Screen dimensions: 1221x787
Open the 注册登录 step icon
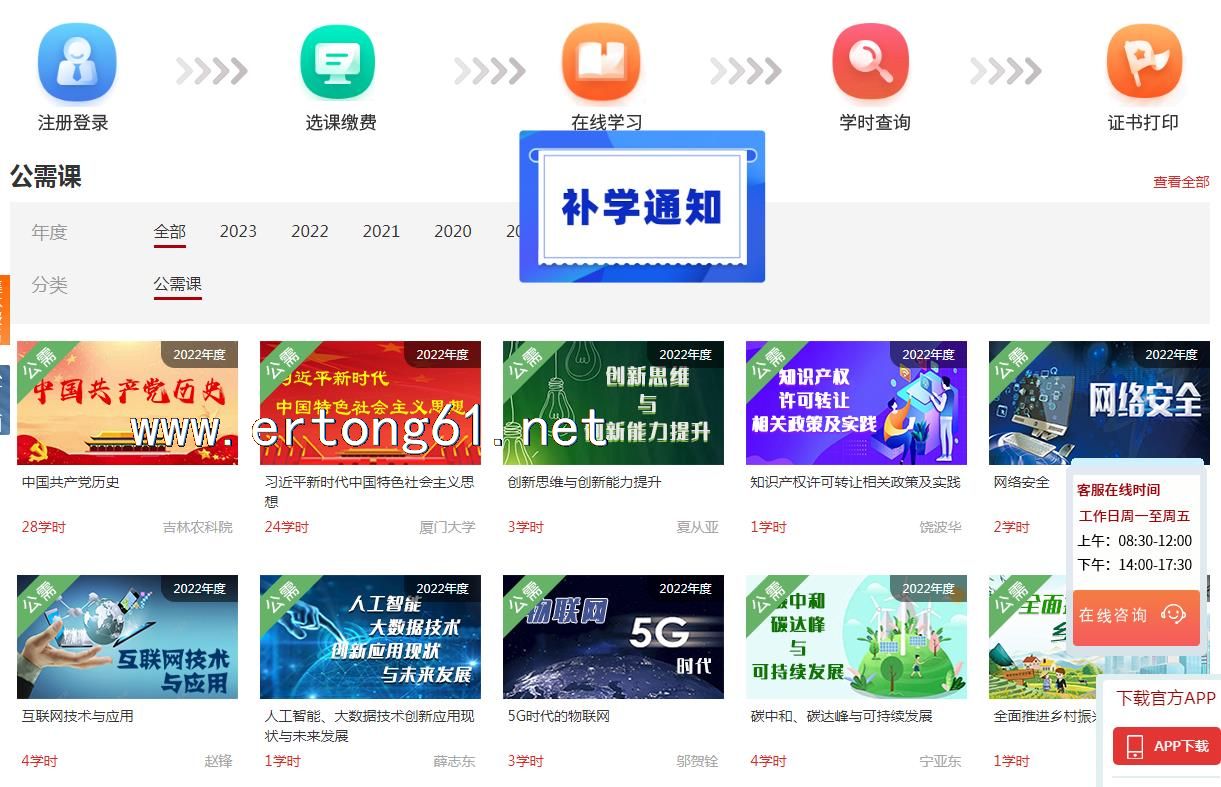coord(77,63)
